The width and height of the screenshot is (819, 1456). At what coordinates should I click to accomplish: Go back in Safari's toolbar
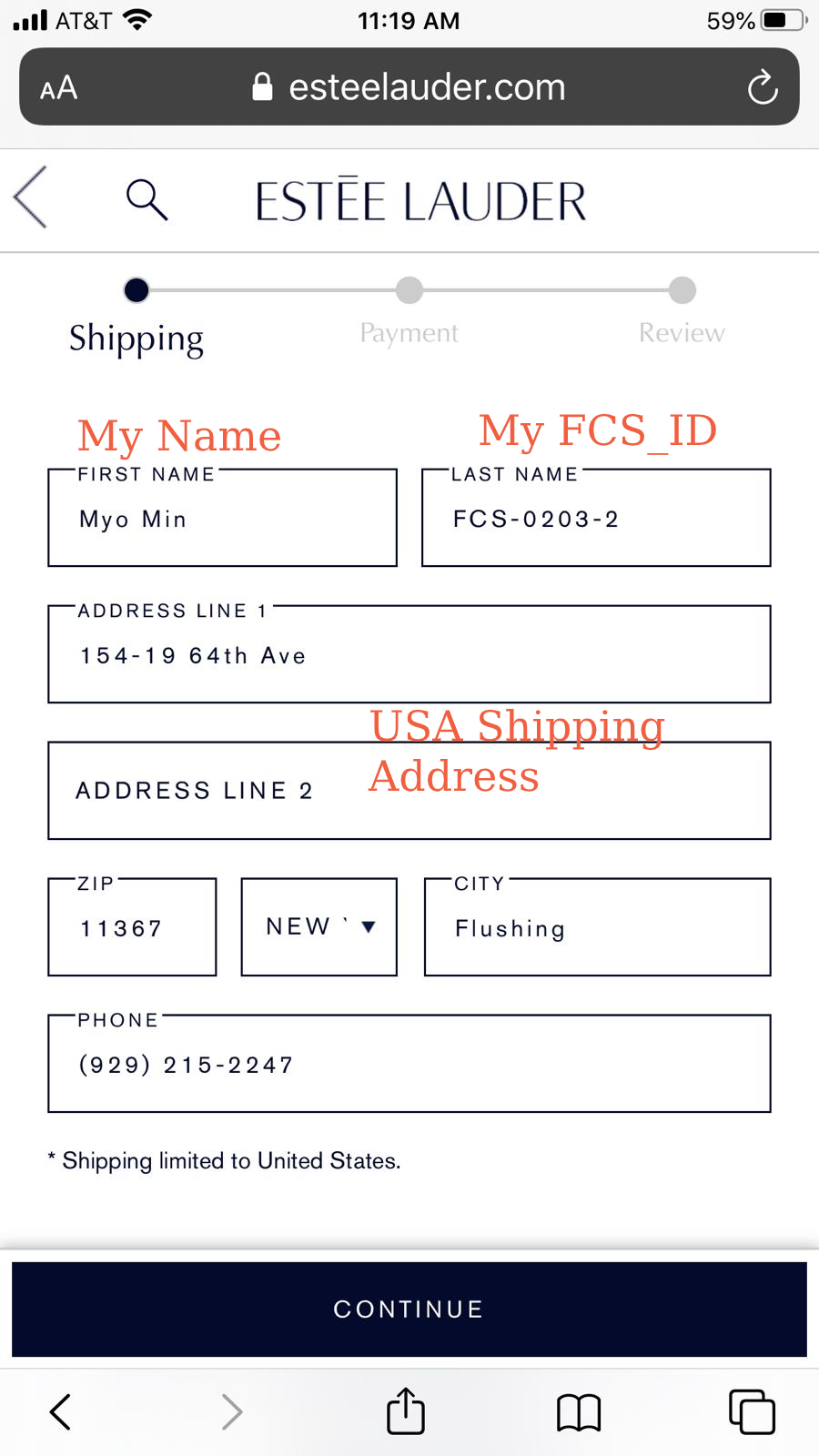(x=60, y=1411)
